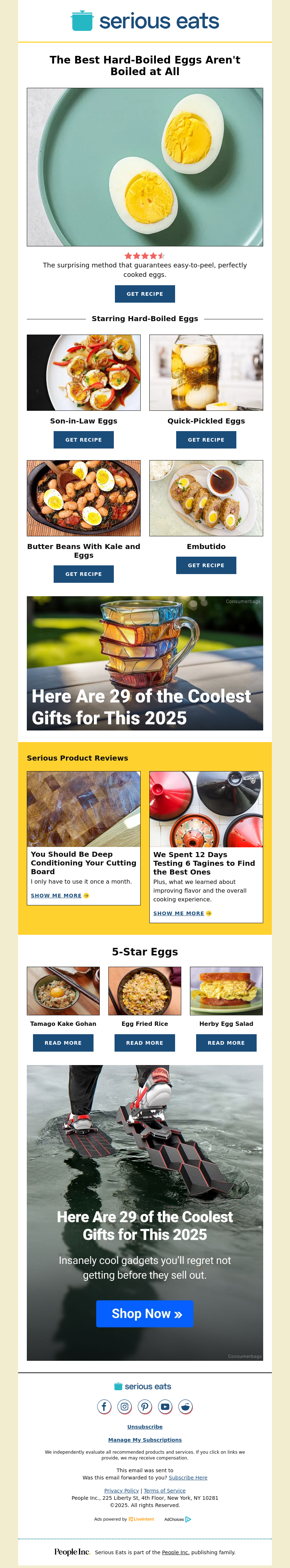Open the Serious Eats Pinterest page

(x=145, y=1406)
